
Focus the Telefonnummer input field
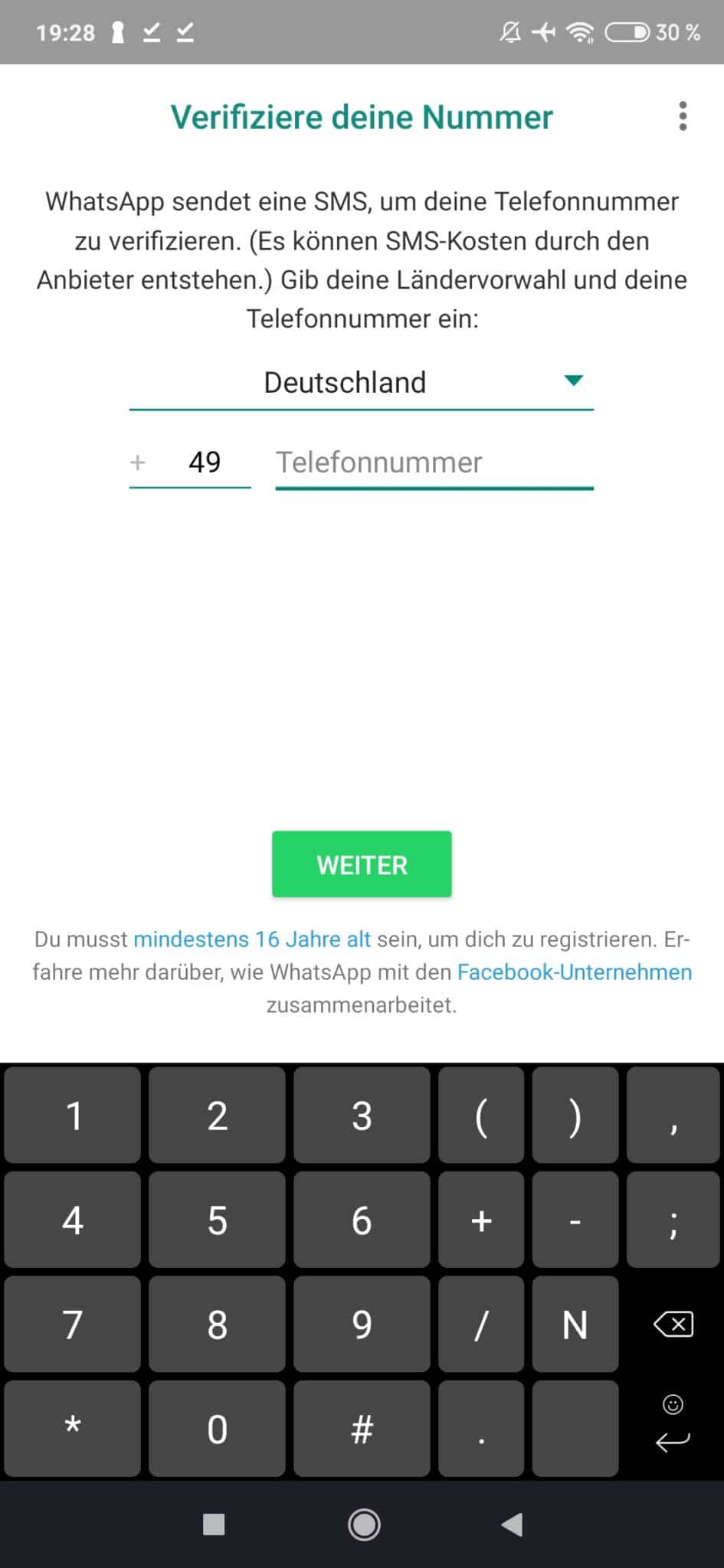tap(434, 462)
